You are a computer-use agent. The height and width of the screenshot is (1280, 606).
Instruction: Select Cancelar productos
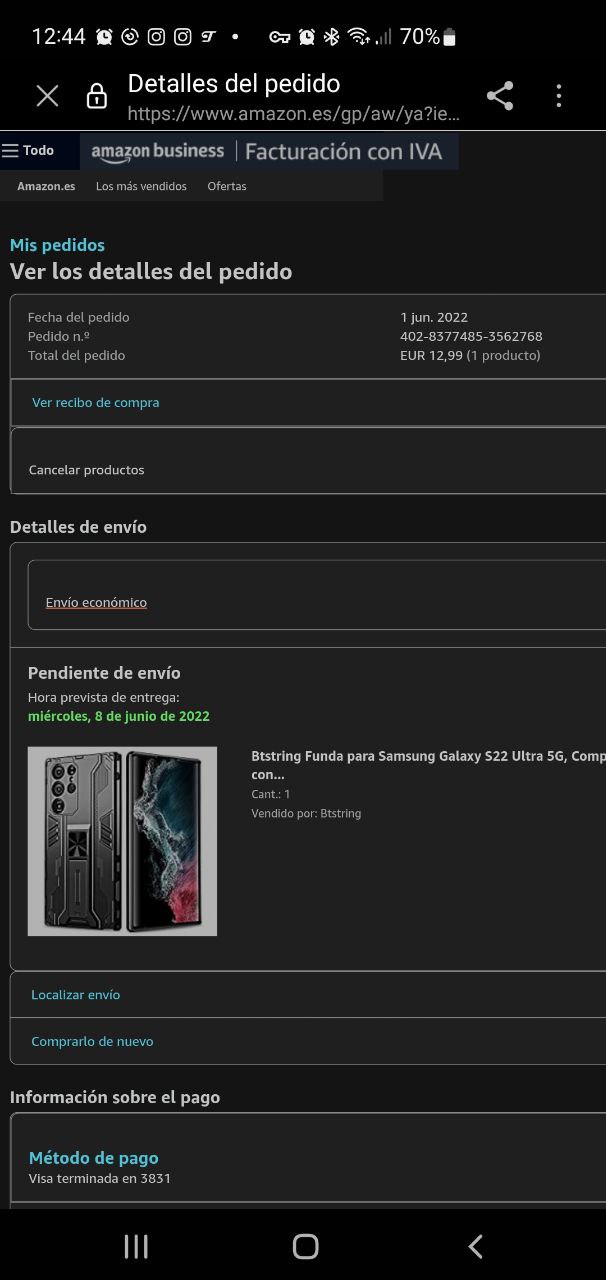(87, 469)
